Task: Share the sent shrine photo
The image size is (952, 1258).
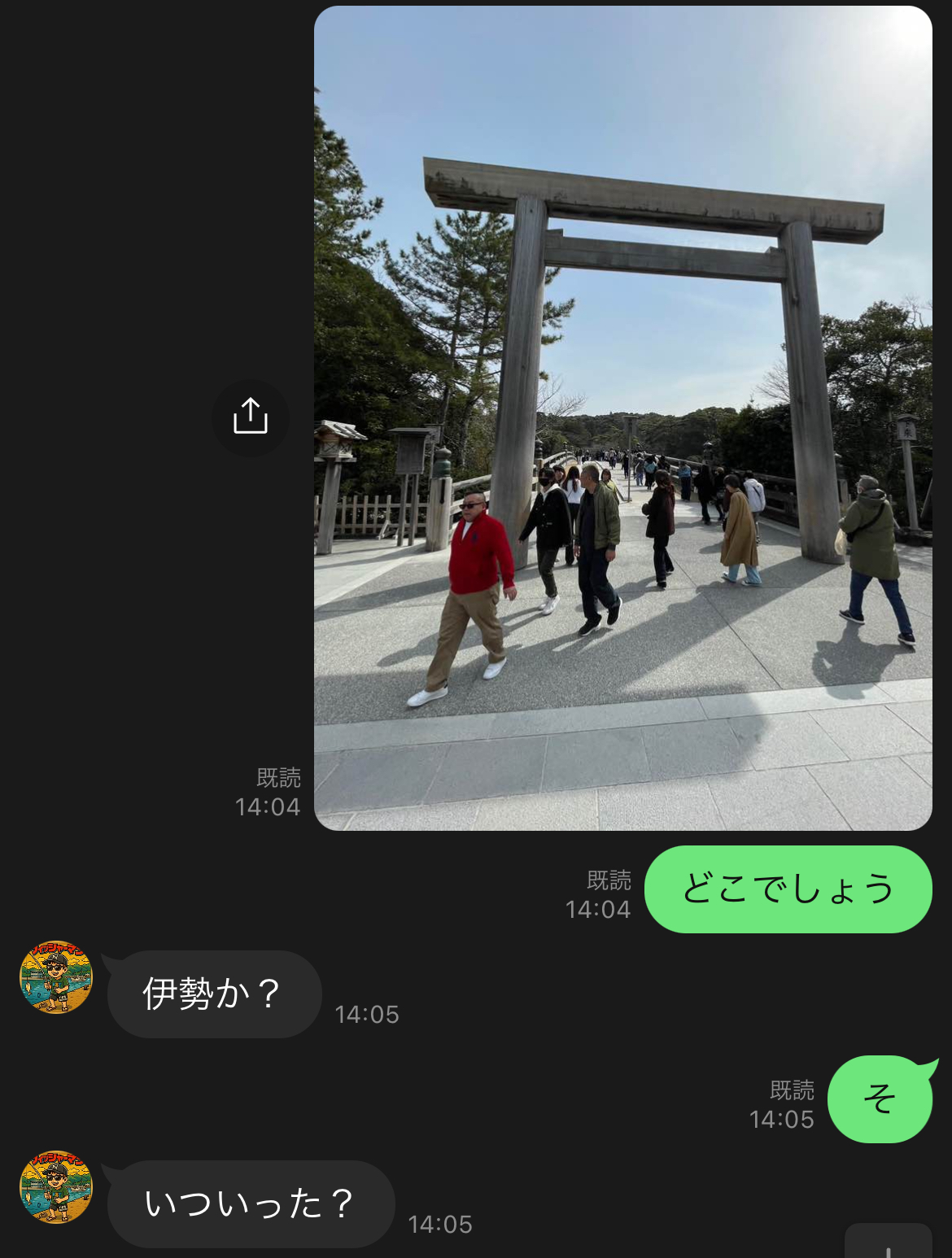Action: [251, 417]
